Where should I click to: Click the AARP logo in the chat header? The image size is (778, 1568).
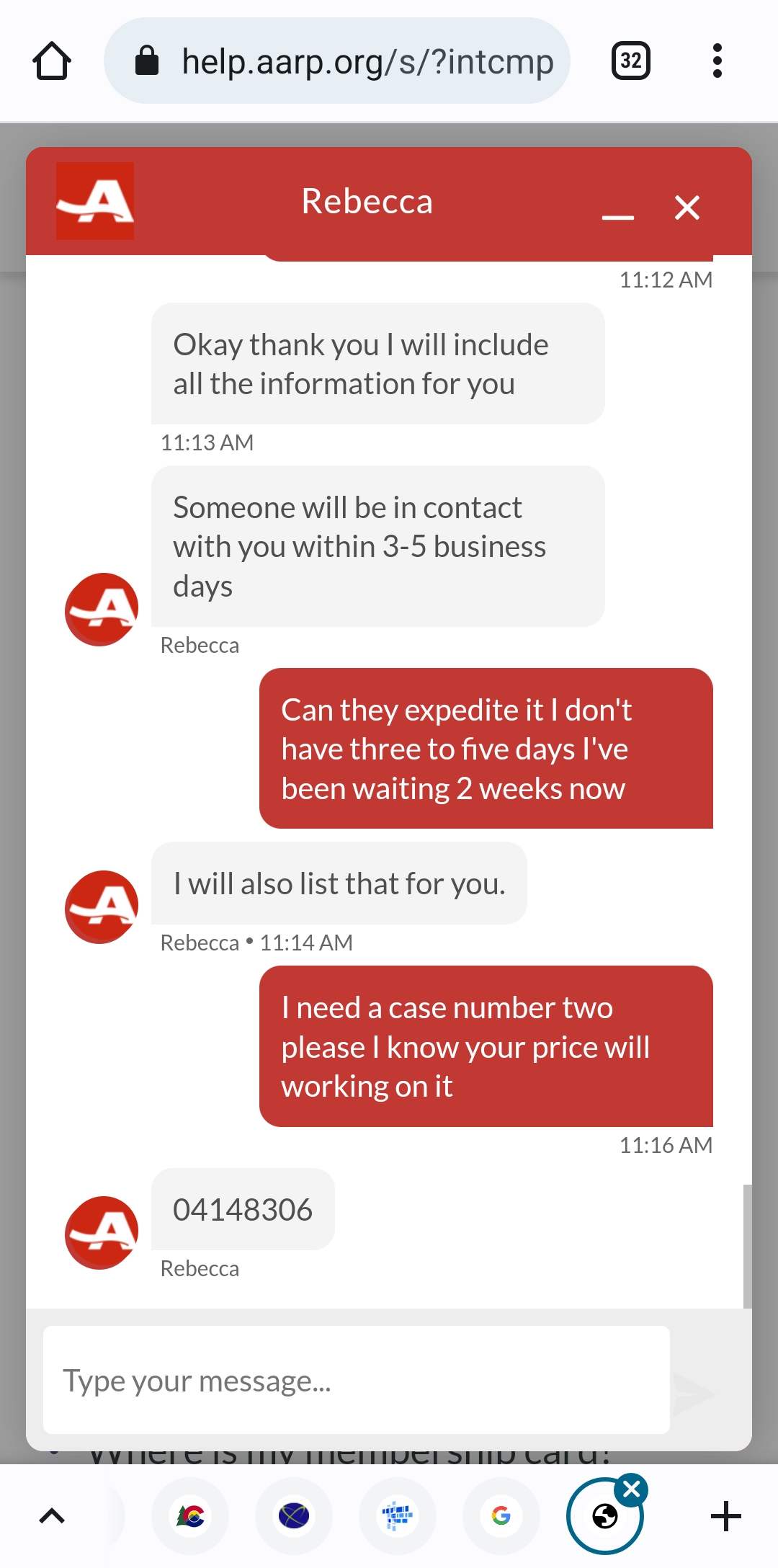pyautogui.click(x=94, y=202)
